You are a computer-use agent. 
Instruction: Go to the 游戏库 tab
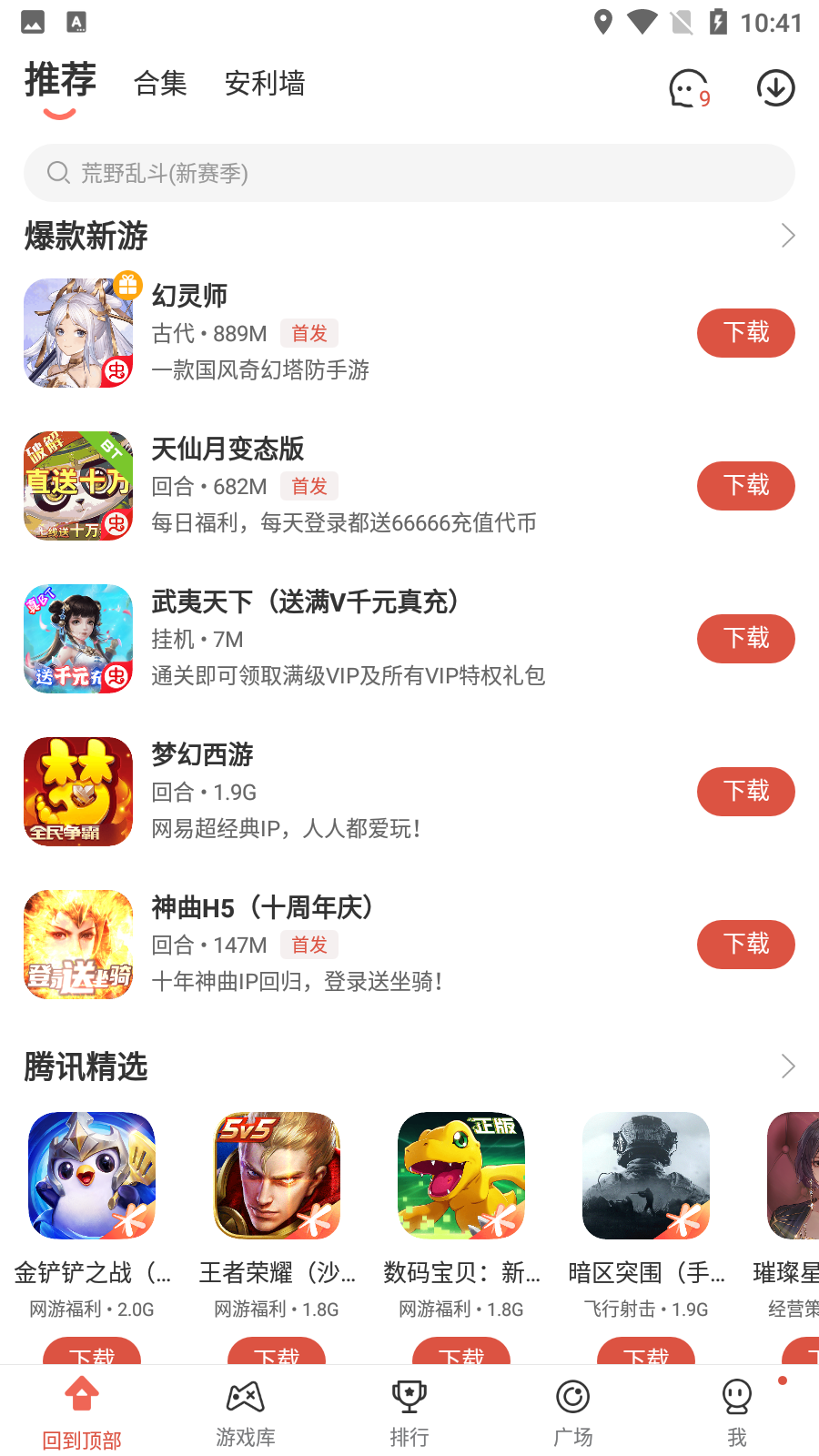point(246,1412)
